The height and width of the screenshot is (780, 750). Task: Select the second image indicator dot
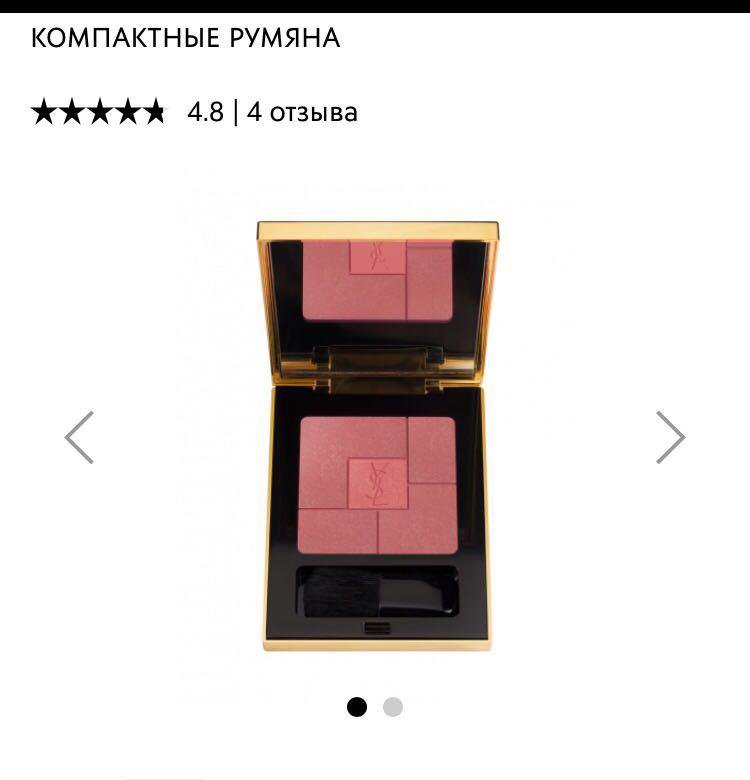(x=393, y=707)
